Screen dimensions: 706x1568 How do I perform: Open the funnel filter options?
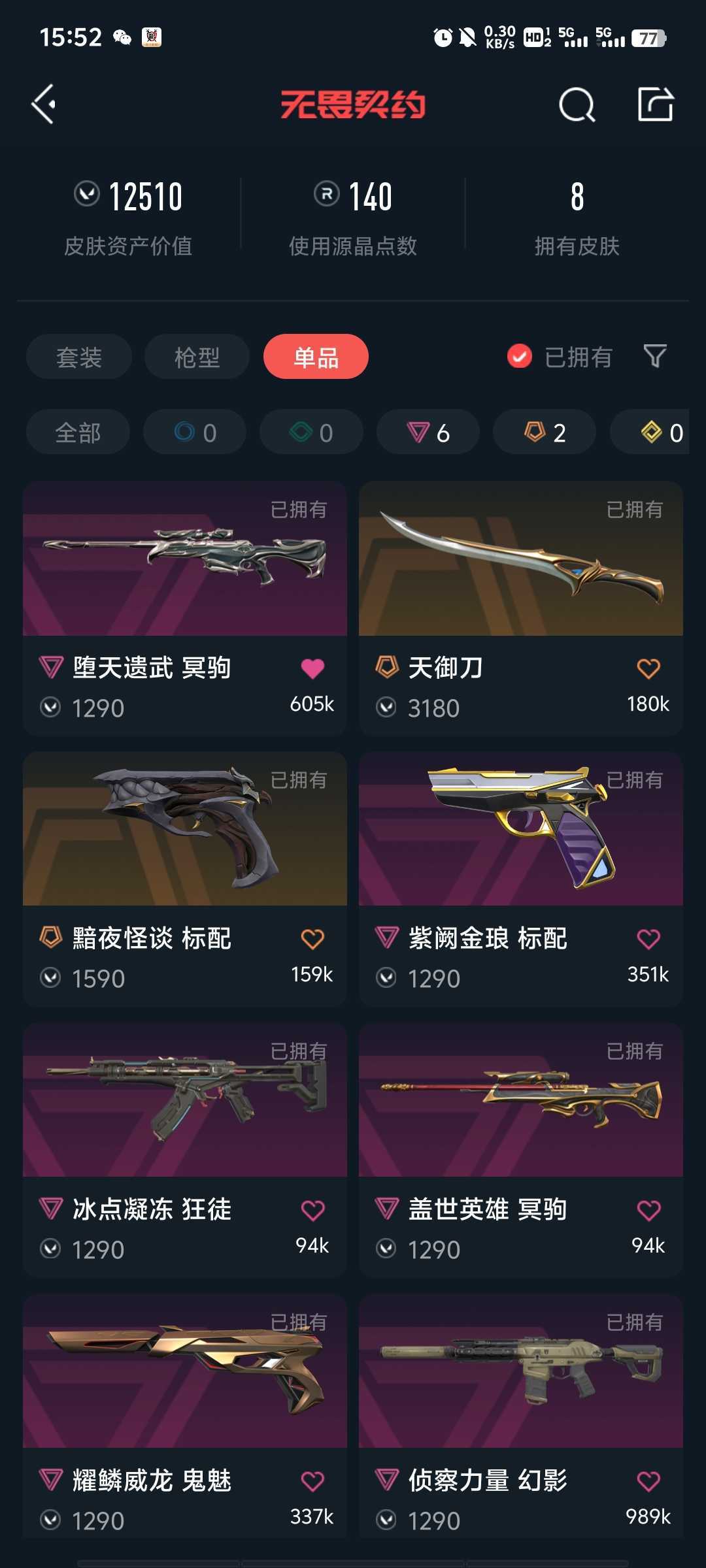655,357
